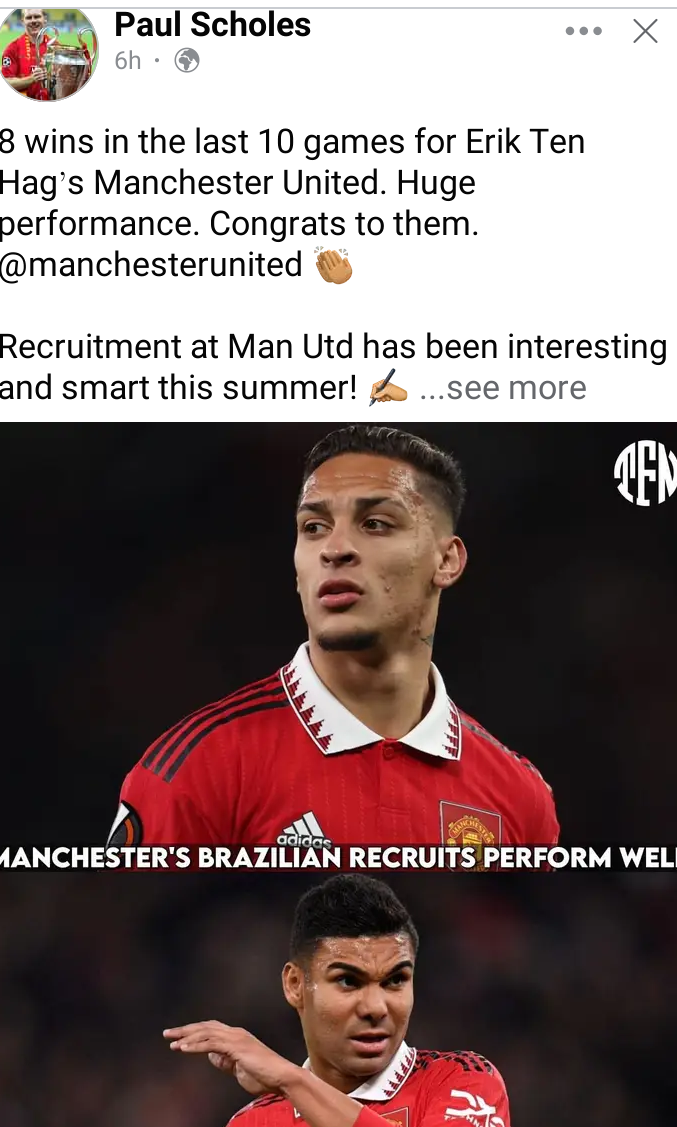Dismiss the post with the X icon
This screenshot has width=677, height=1127.
645,31
